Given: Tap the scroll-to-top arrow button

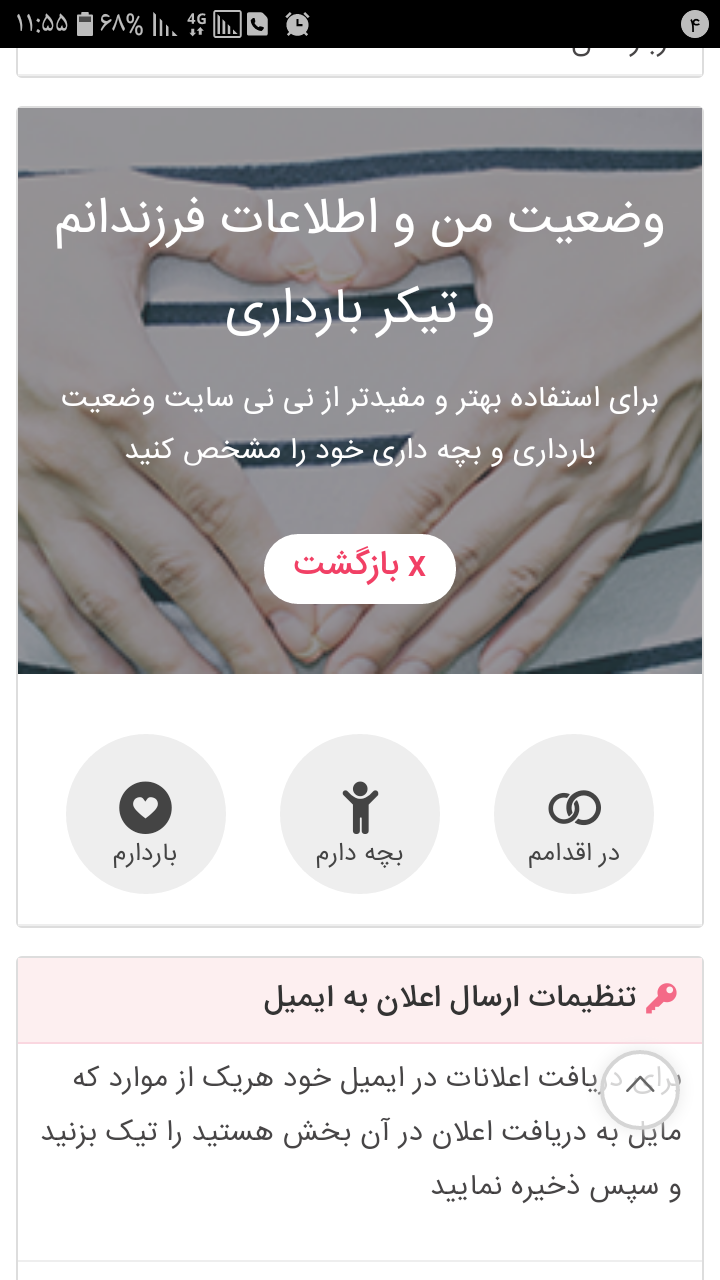Looking at the screenshot, I should (x=640, y=1090).
